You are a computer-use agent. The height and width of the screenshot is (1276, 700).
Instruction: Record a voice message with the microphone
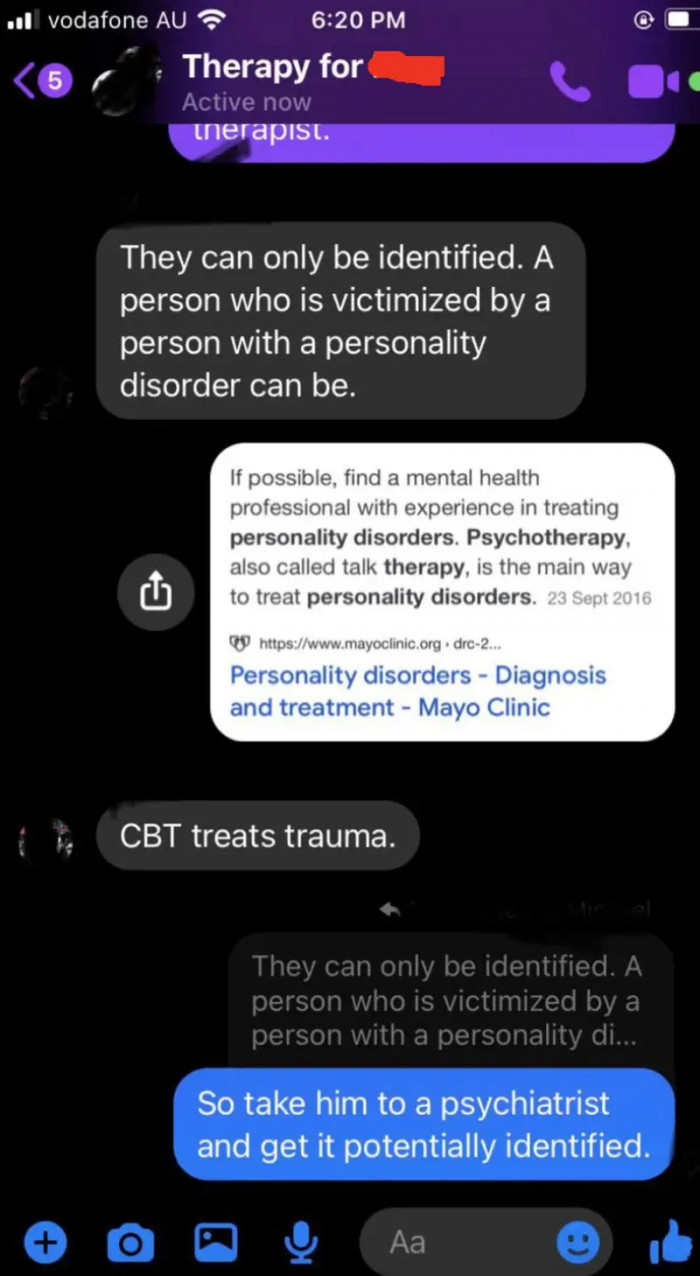tap(298, 1242)
